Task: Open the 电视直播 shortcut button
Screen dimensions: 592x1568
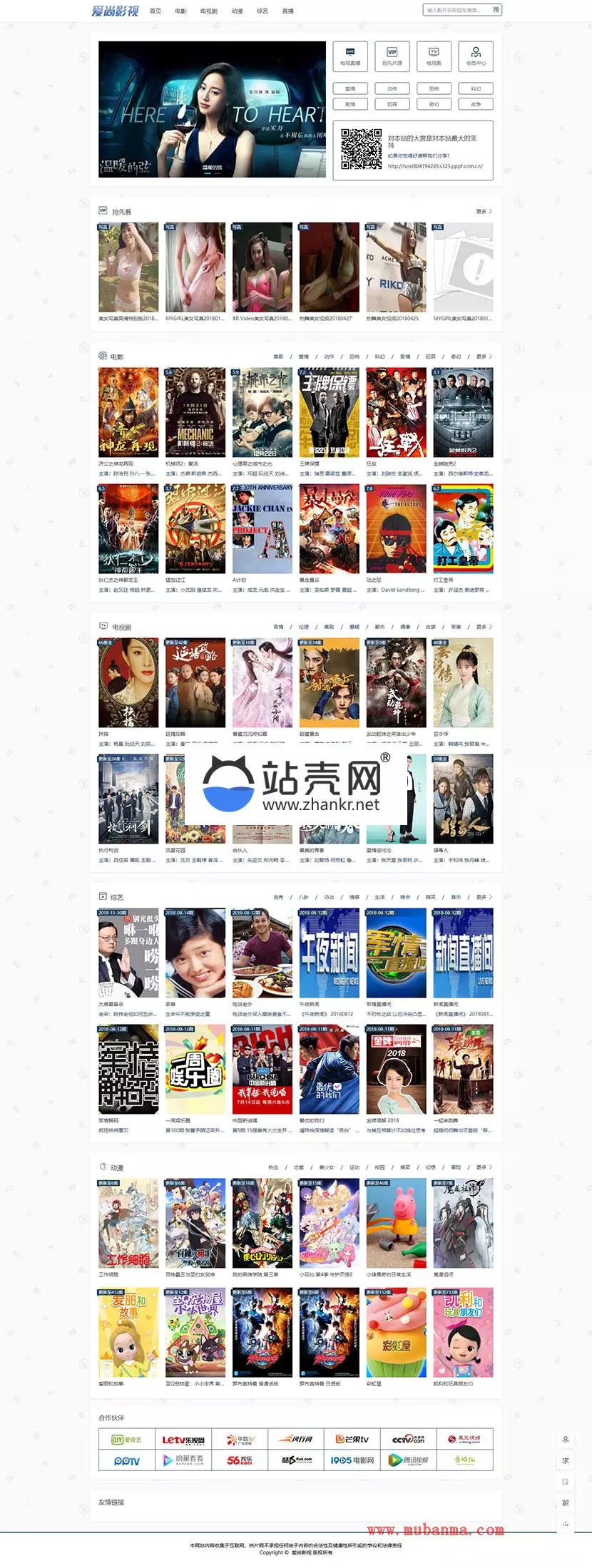Action: point(350,56)
